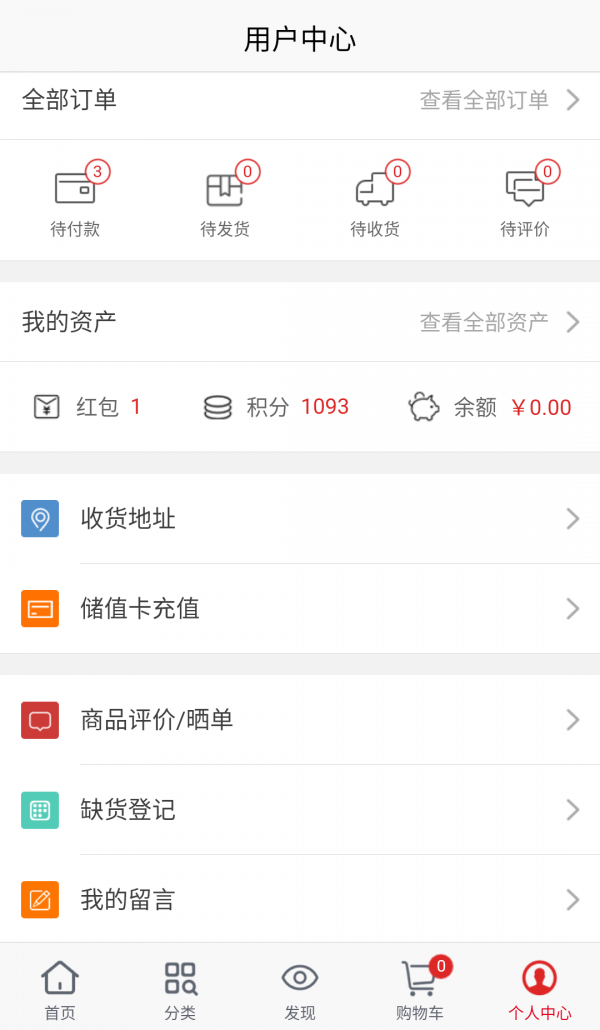Viewport: 600px width, 1030px height.
Task: Open my red packets (红包)
Action: (x=88, y=407)
